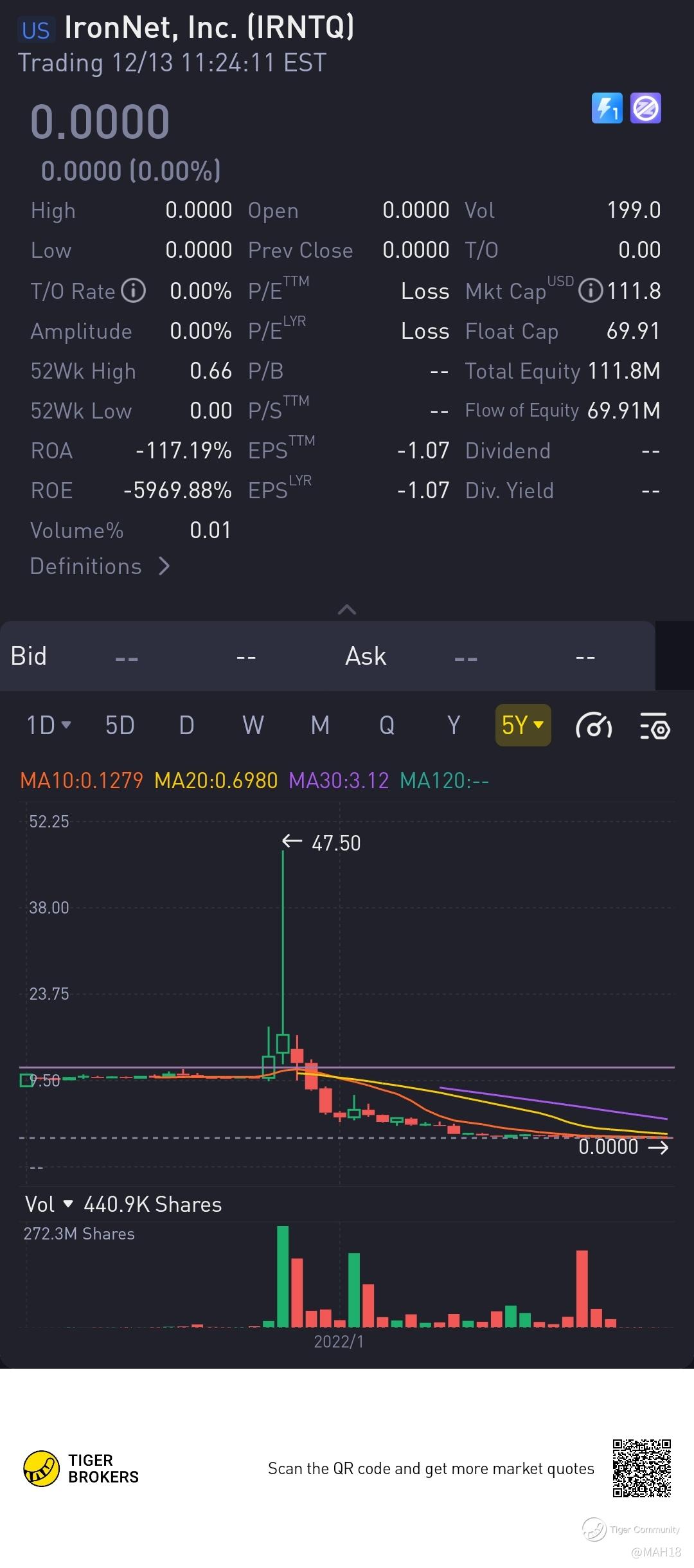Open the 5Y period dropdown
694x1568 pixels.
(x=522, y=726)
